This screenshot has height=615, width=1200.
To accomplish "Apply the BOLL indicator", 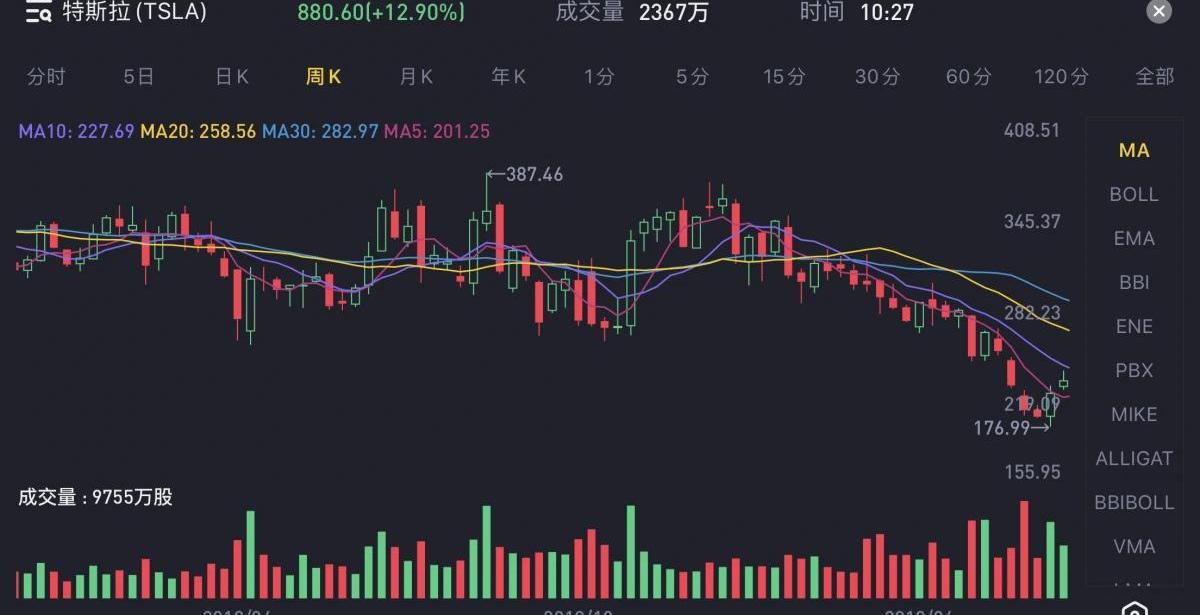I will [1134, 194].
